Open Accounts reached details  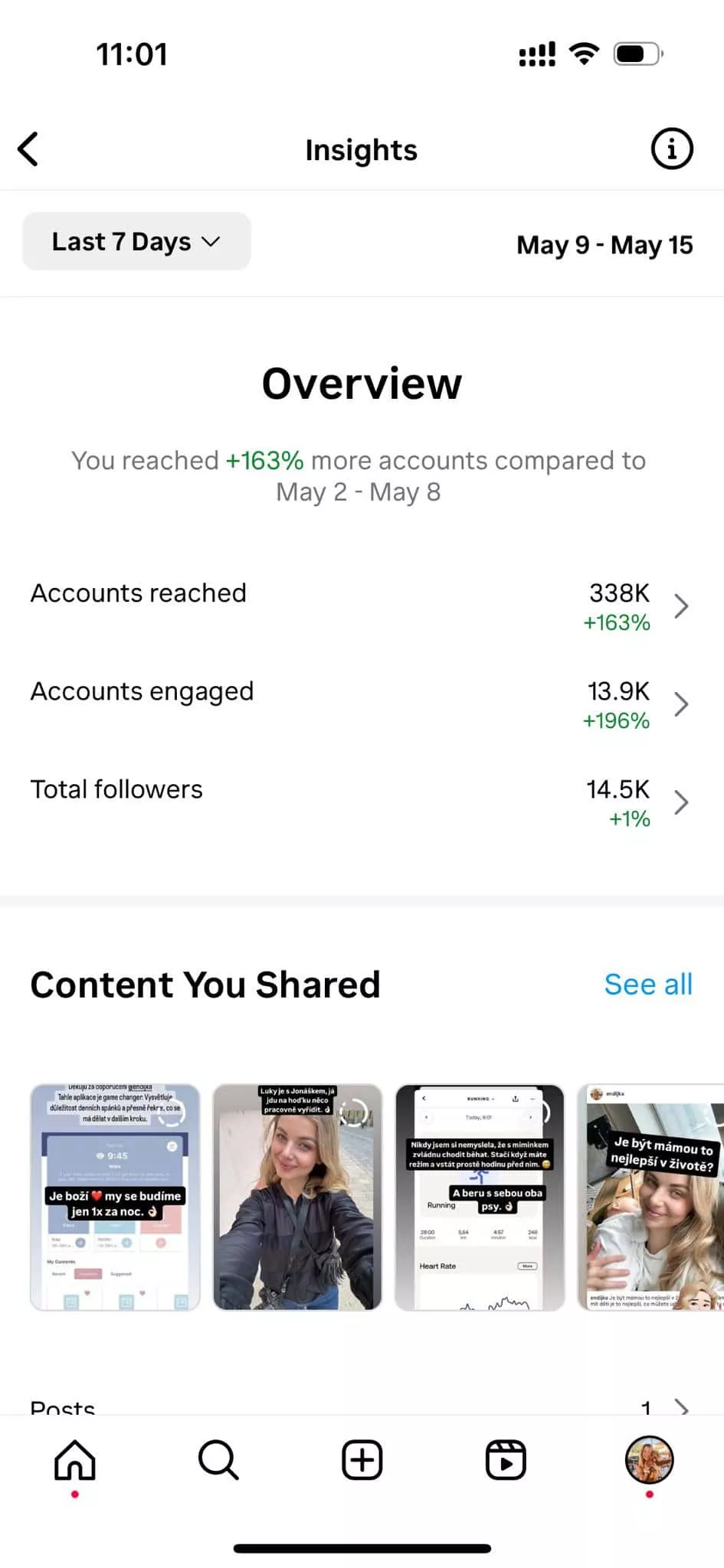(x=360, y=606)
